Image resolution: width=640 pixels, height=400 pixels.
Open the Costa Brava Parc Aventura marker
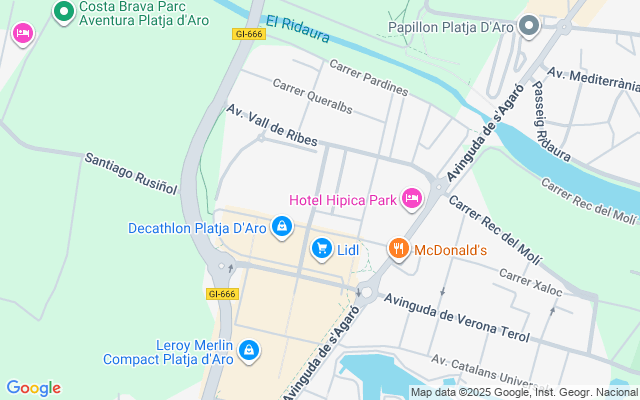[64, 12]
